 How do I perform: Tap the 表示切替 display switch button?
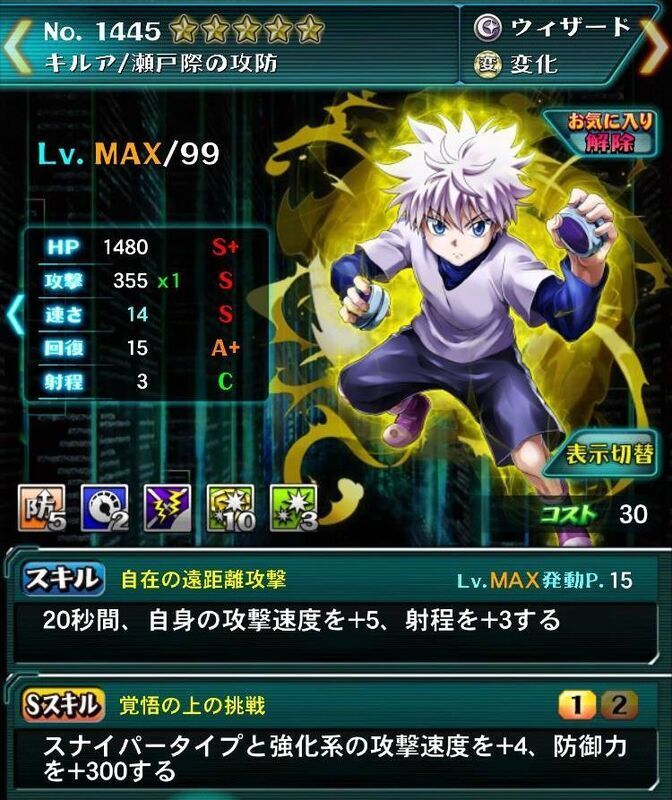[606, 451]
